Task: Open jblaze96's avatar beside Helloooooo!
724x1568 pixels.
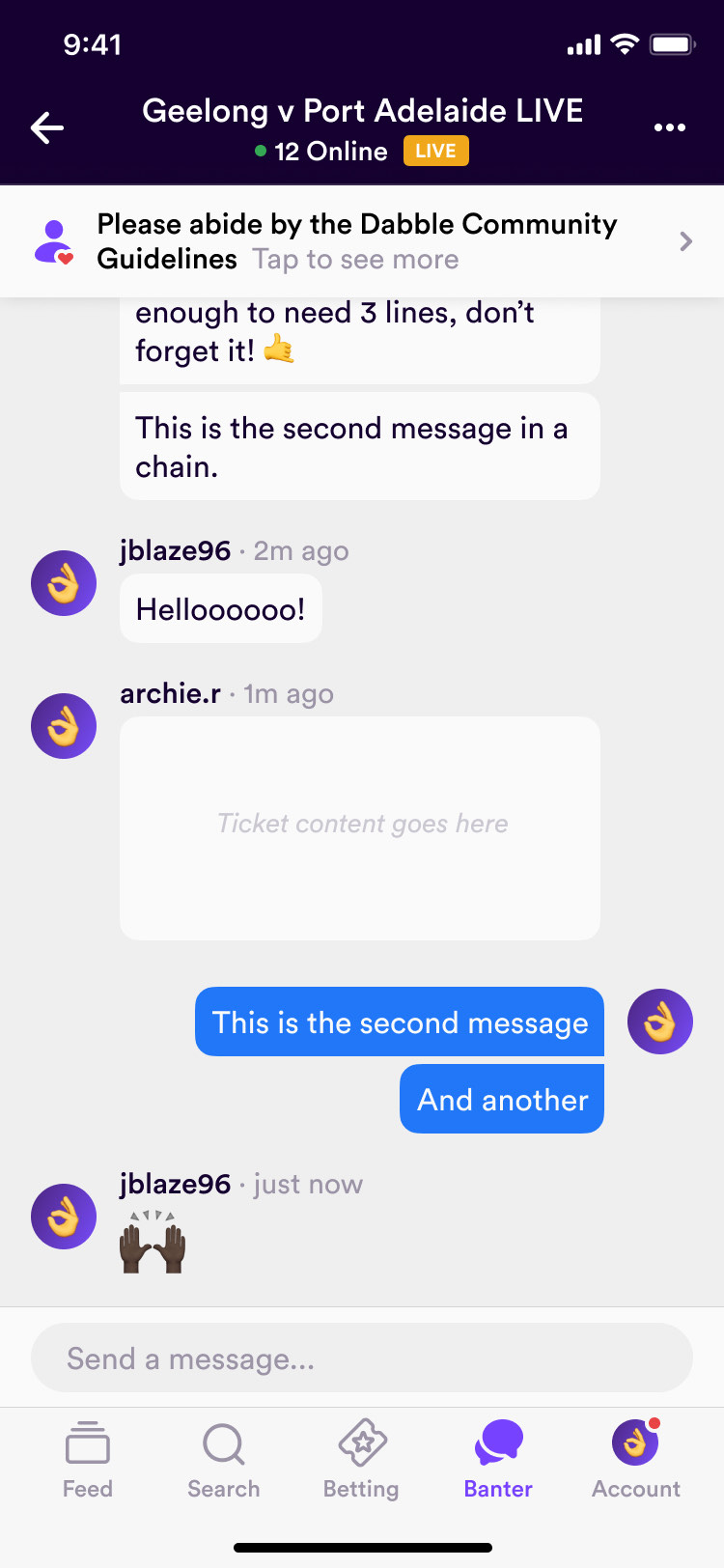Action: [64, 583]
